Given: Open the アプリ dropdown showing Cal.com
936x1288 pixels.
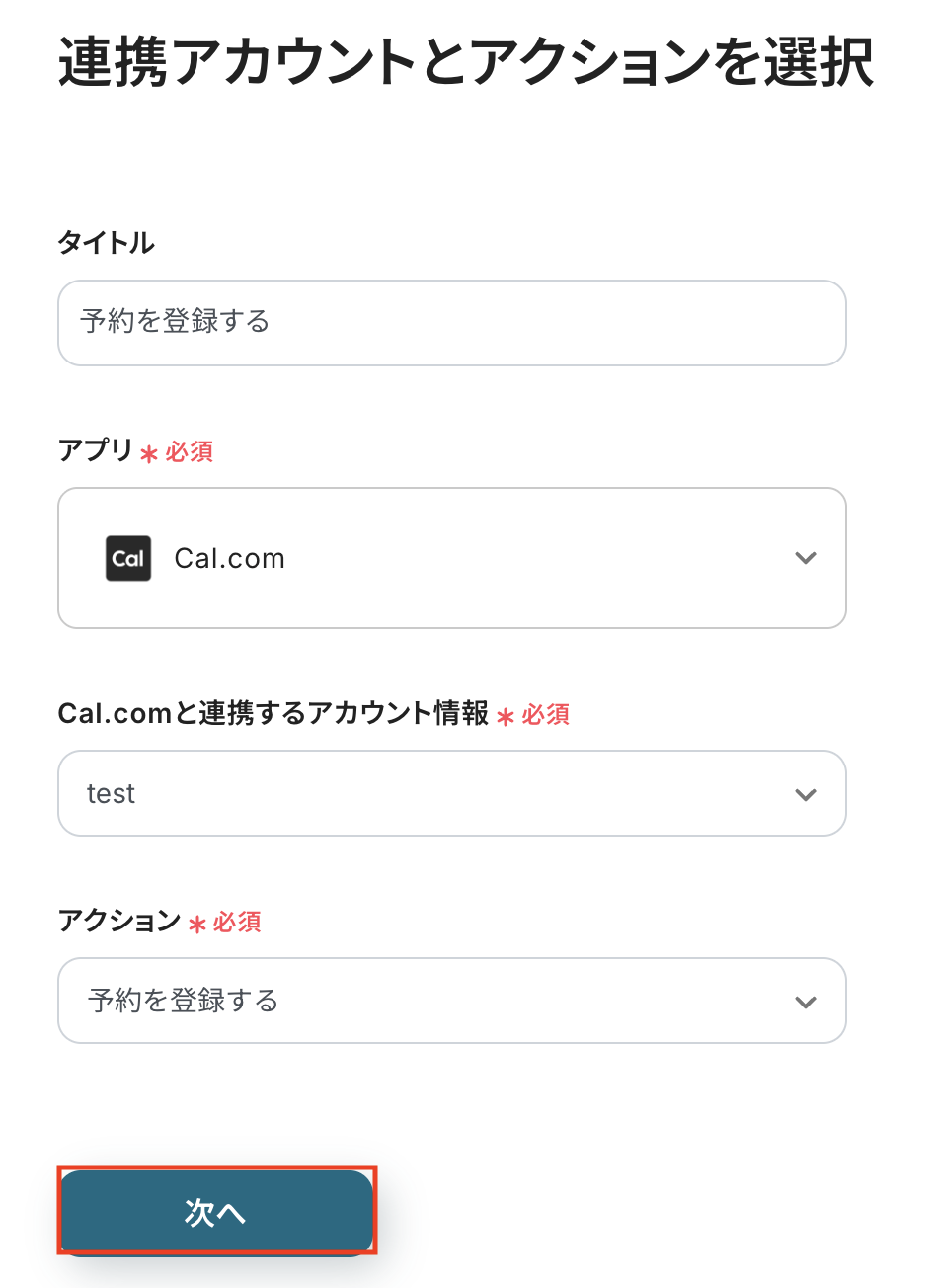Looking at the screenshot, I should click(x=452, y=558).
